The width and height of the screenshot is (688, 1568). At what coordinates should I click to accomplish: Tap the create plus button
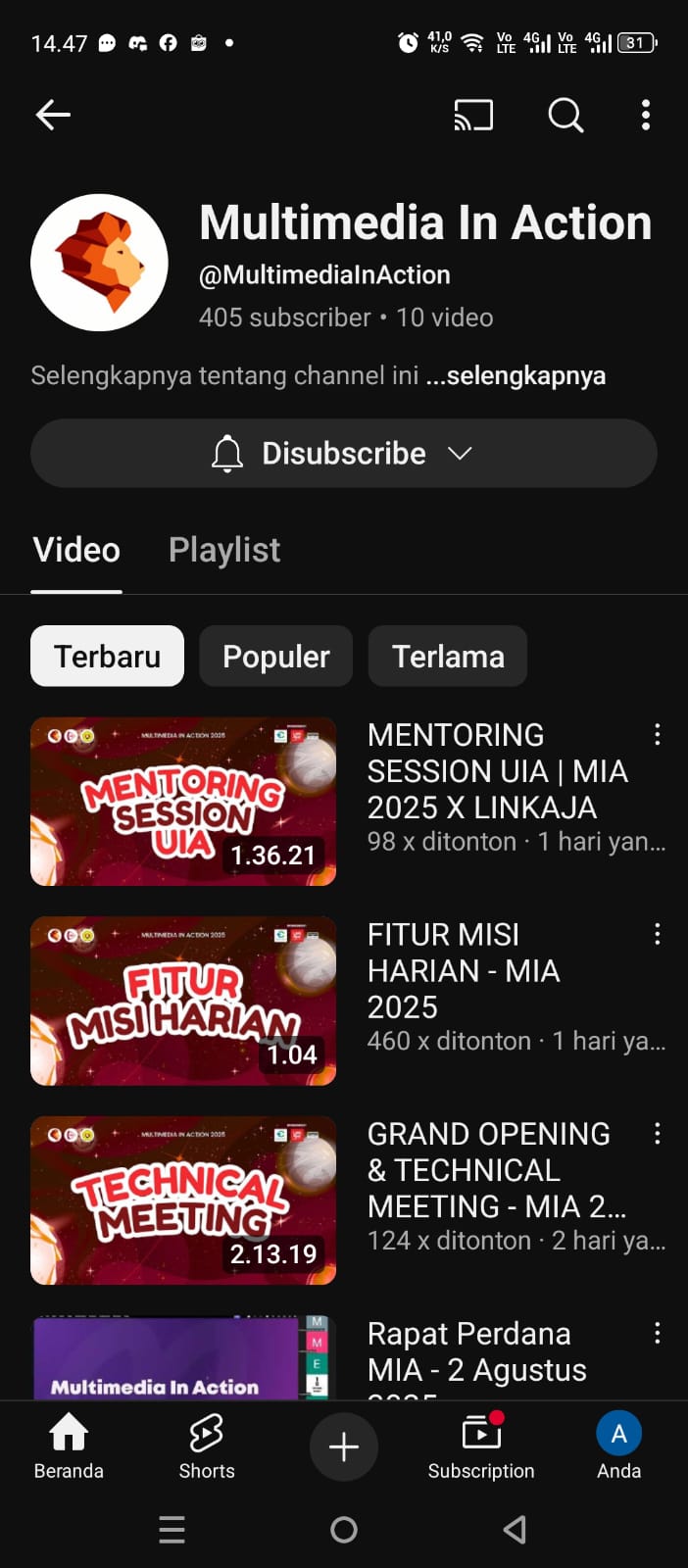tap(344, 1447)
